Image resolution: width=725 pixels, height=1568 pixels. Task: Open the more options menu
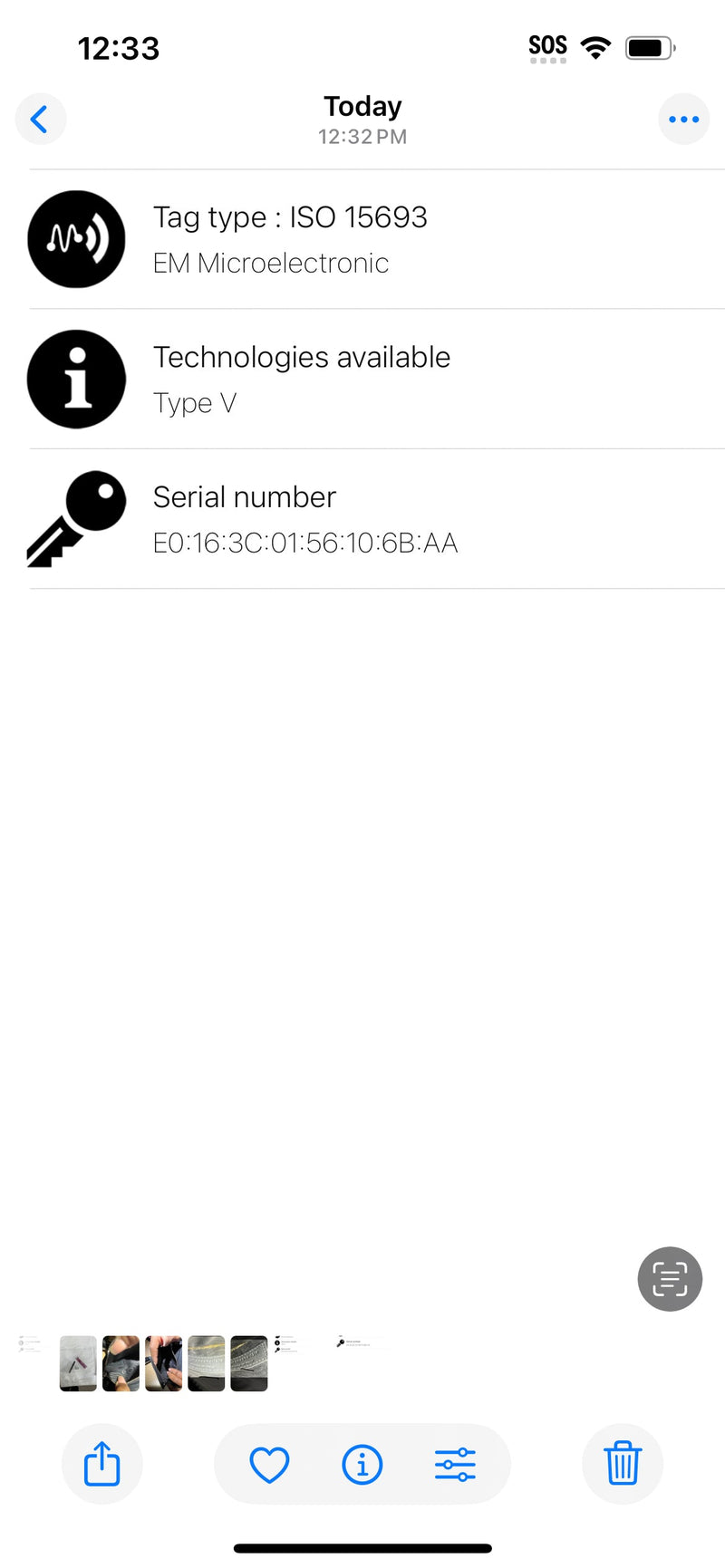[x=683, y=119]
